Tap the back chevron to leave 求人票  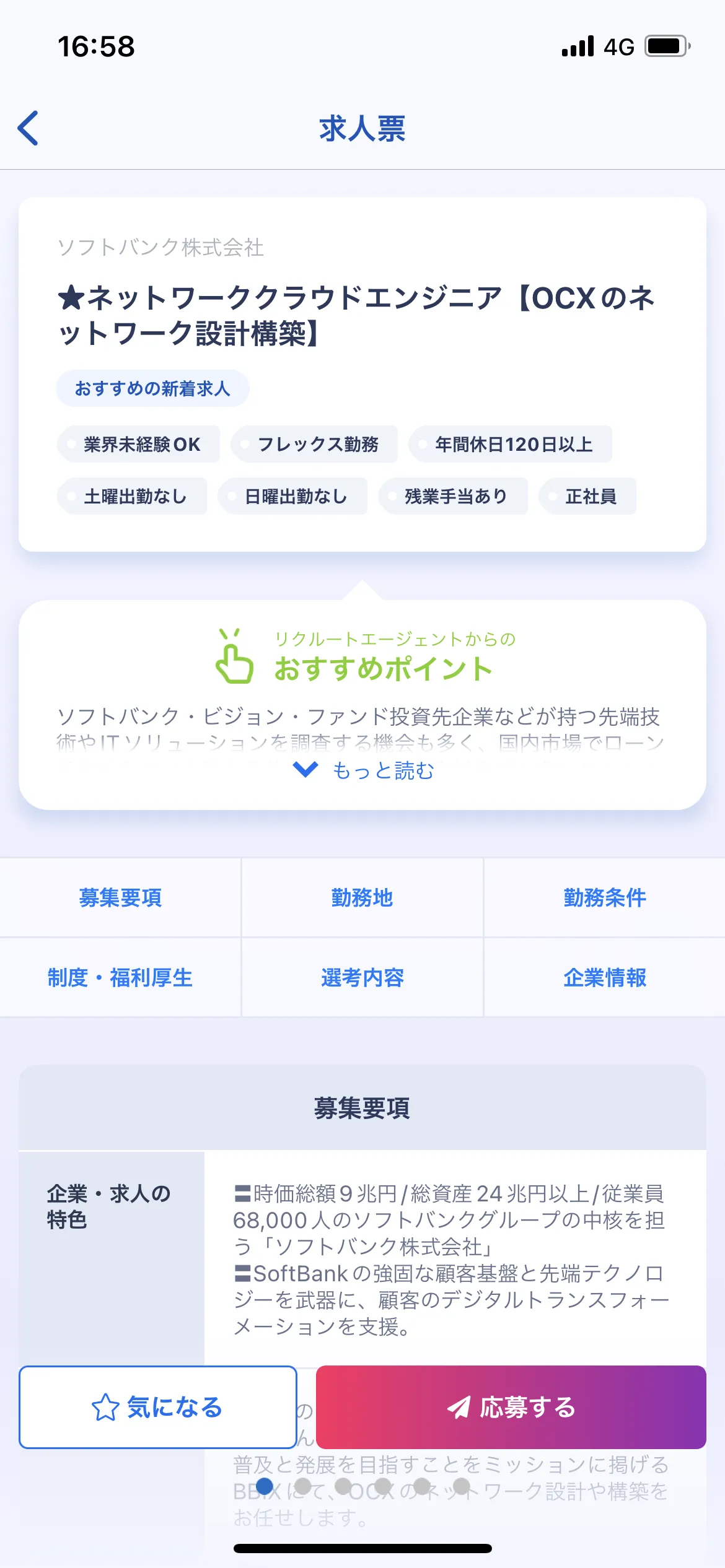(27, 128)
